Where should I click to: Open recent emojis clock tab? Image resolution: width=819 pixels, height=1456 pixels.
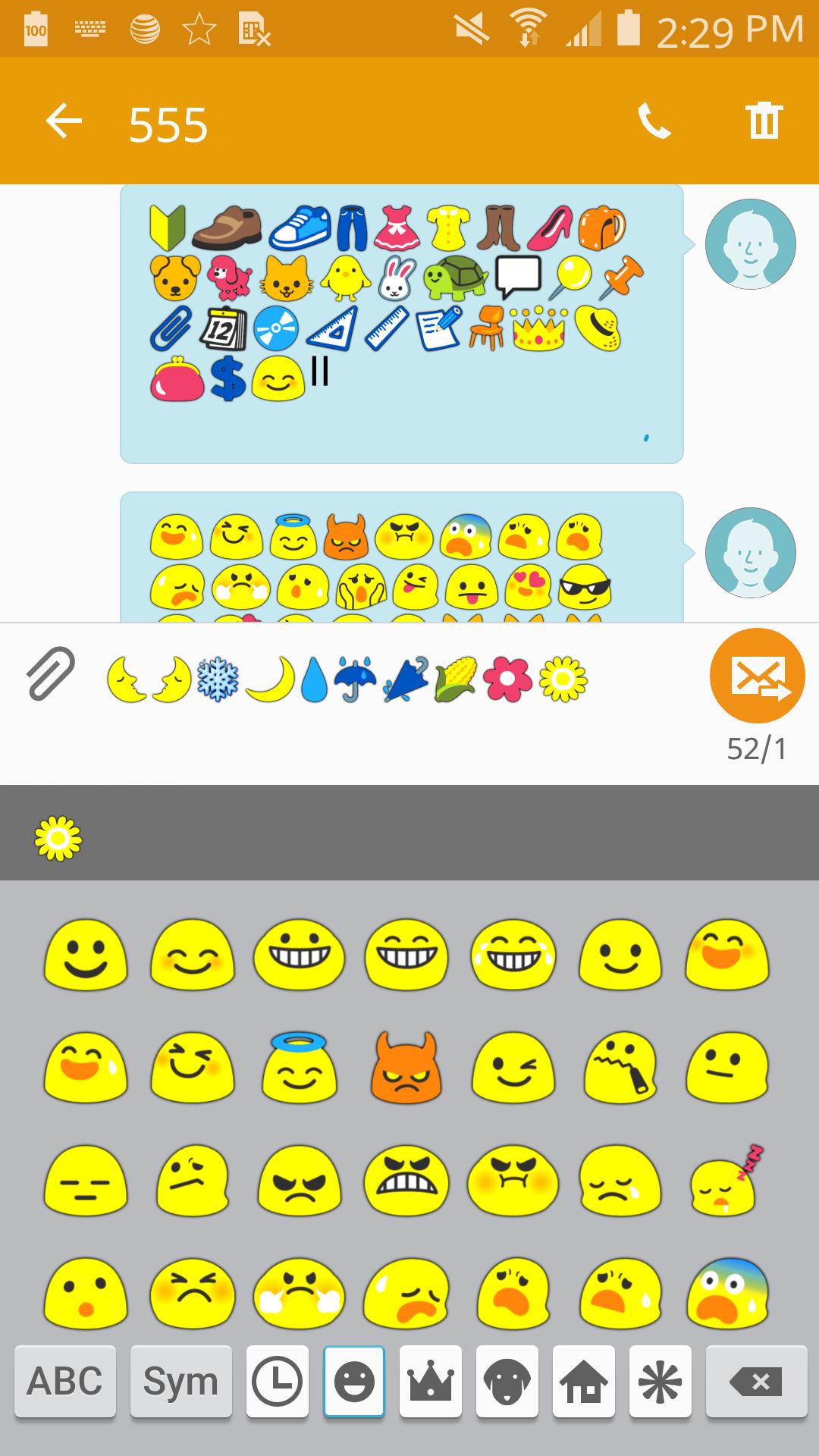click(277, 1382)
